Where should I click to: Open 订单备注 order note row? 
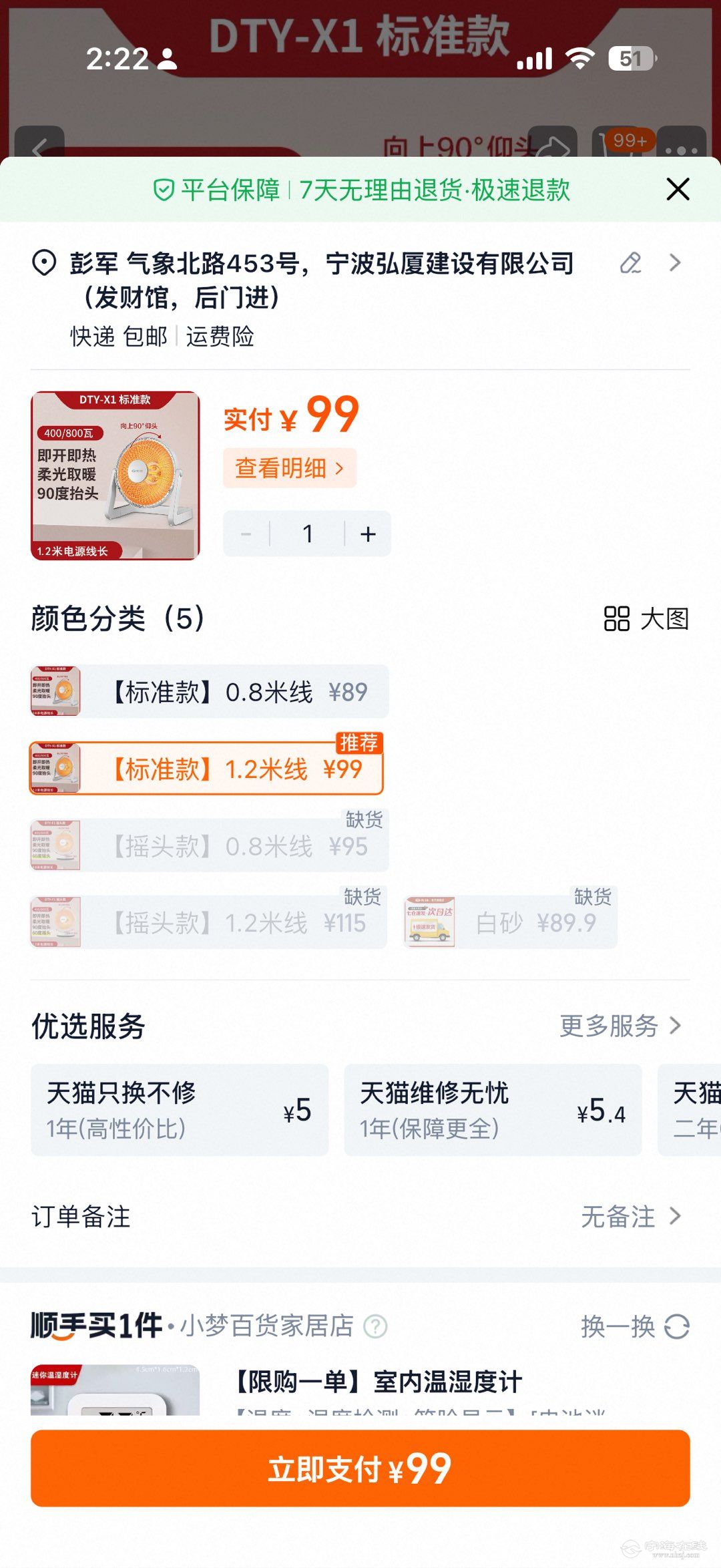pos(359,1217)
